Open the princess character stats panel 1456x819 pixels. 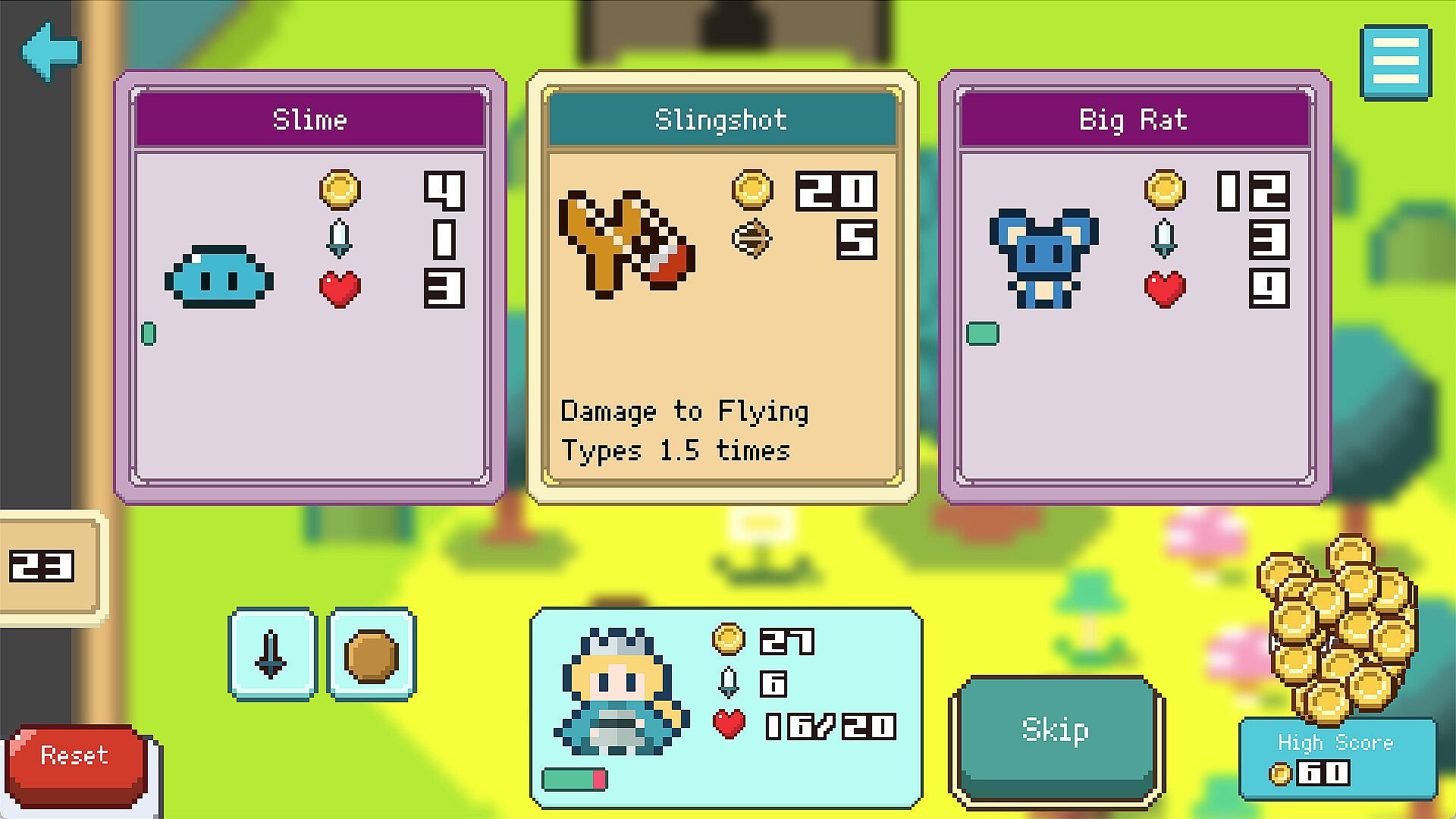(x=726, y=705)
